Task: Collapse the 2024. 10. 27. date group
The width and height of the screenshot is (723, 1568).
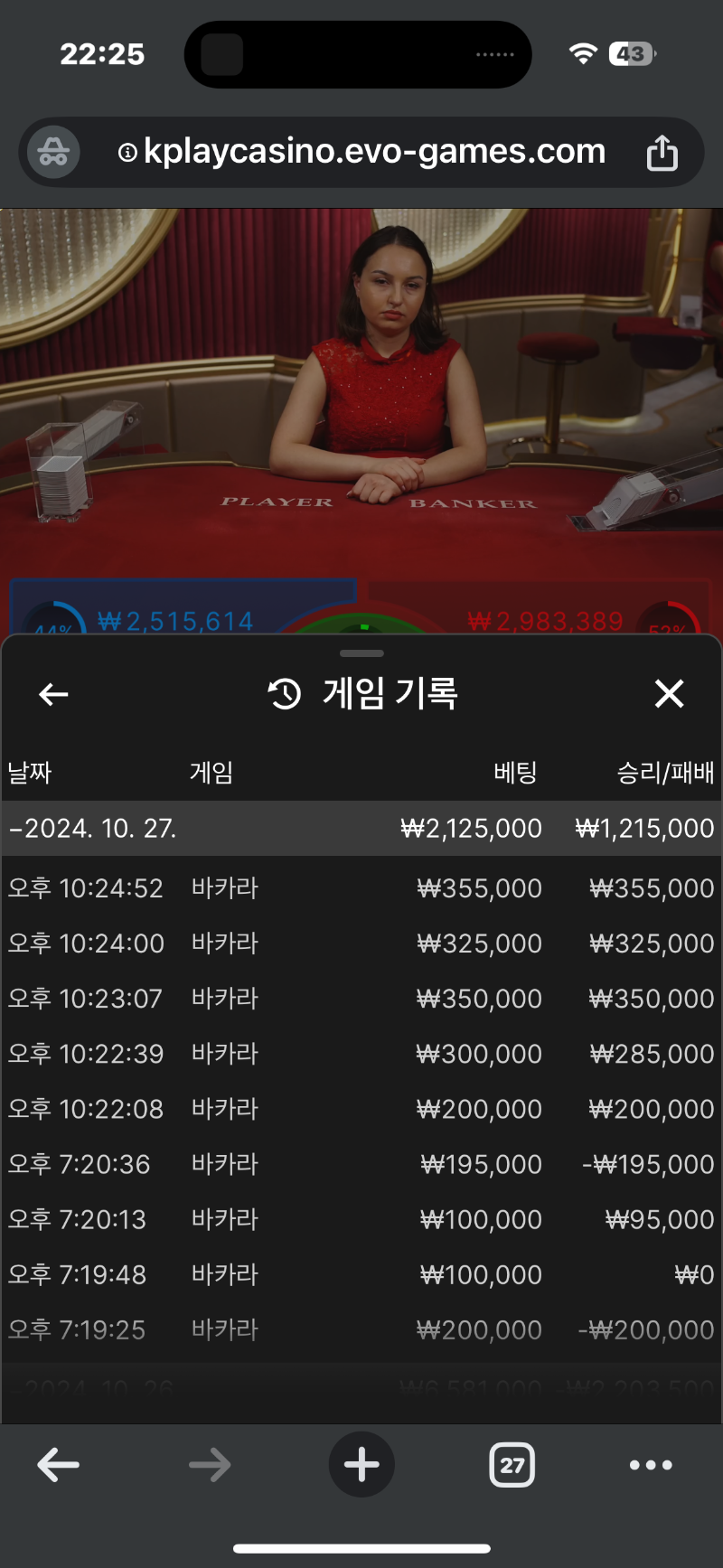Action: point(361,828)
